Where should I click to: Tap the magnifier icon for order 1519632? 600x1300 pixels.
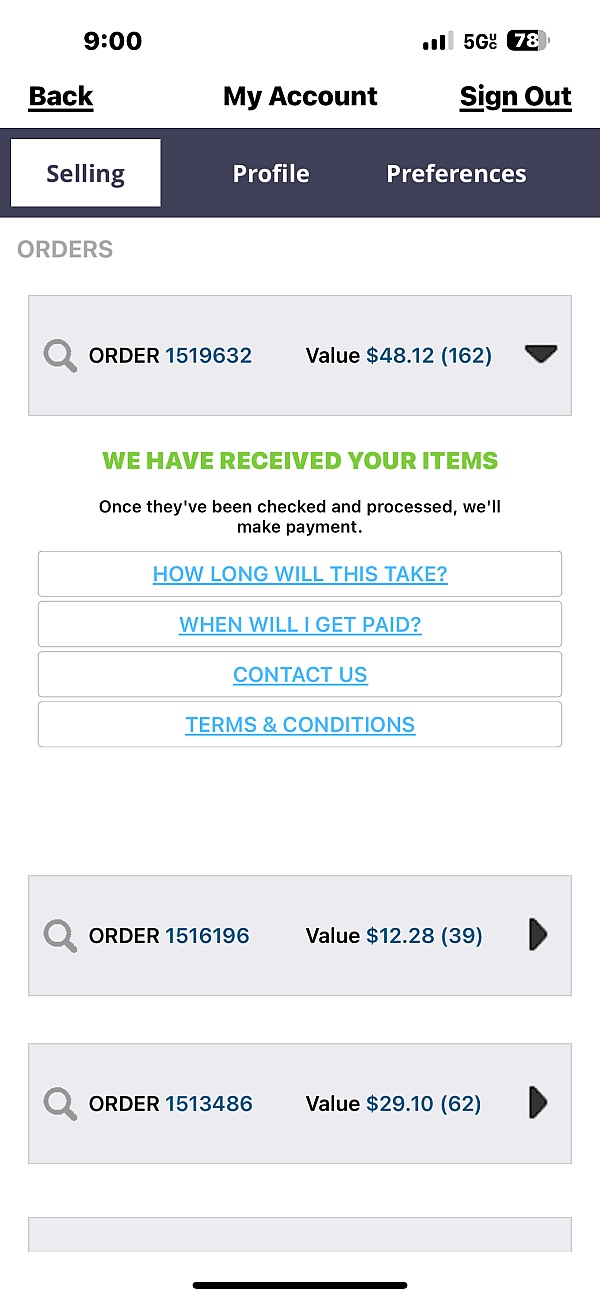coord(61,356)
